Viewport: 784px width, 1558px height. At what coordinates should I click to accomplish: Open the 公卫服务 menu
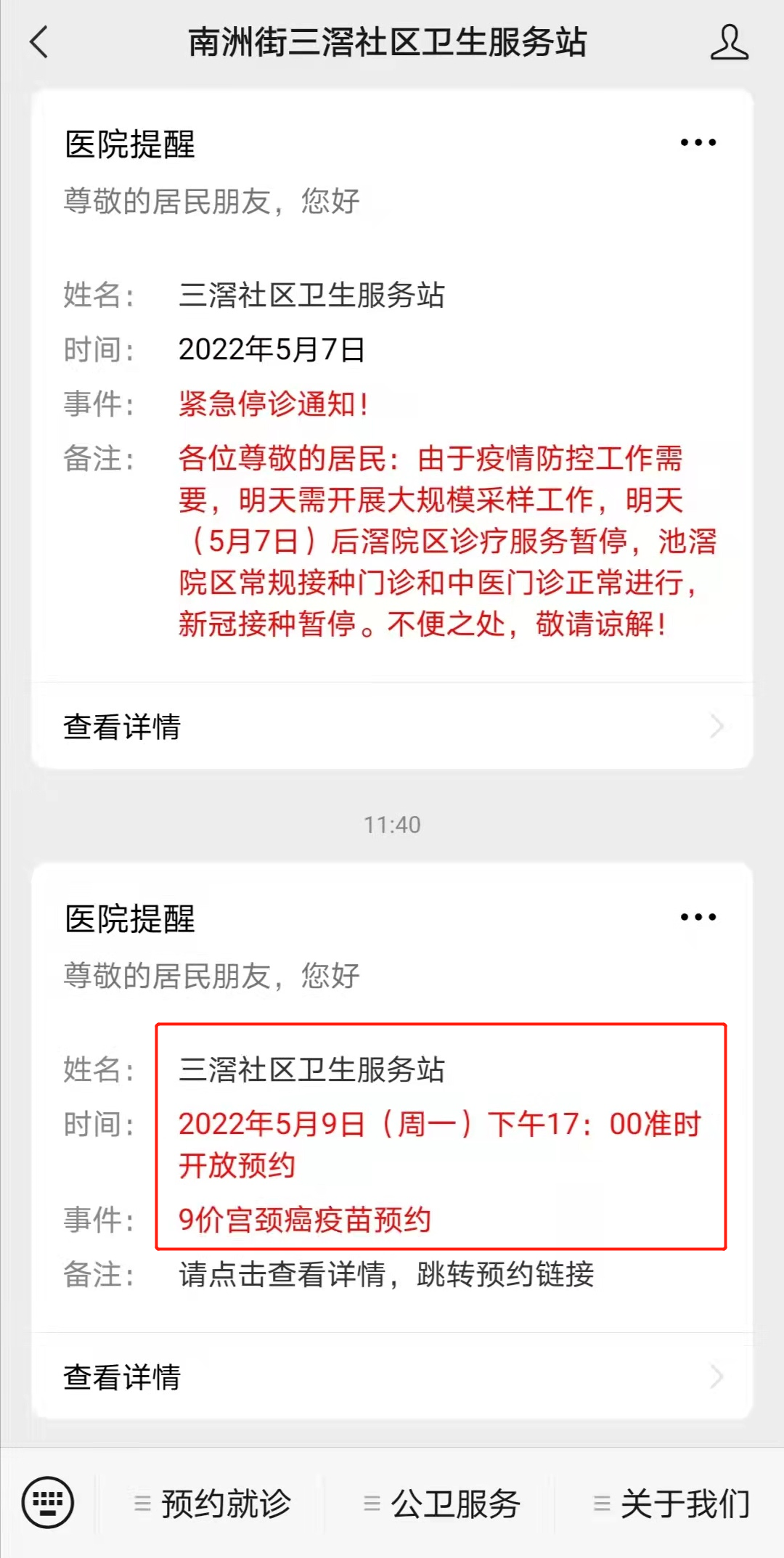click(x=443, y=1503)
